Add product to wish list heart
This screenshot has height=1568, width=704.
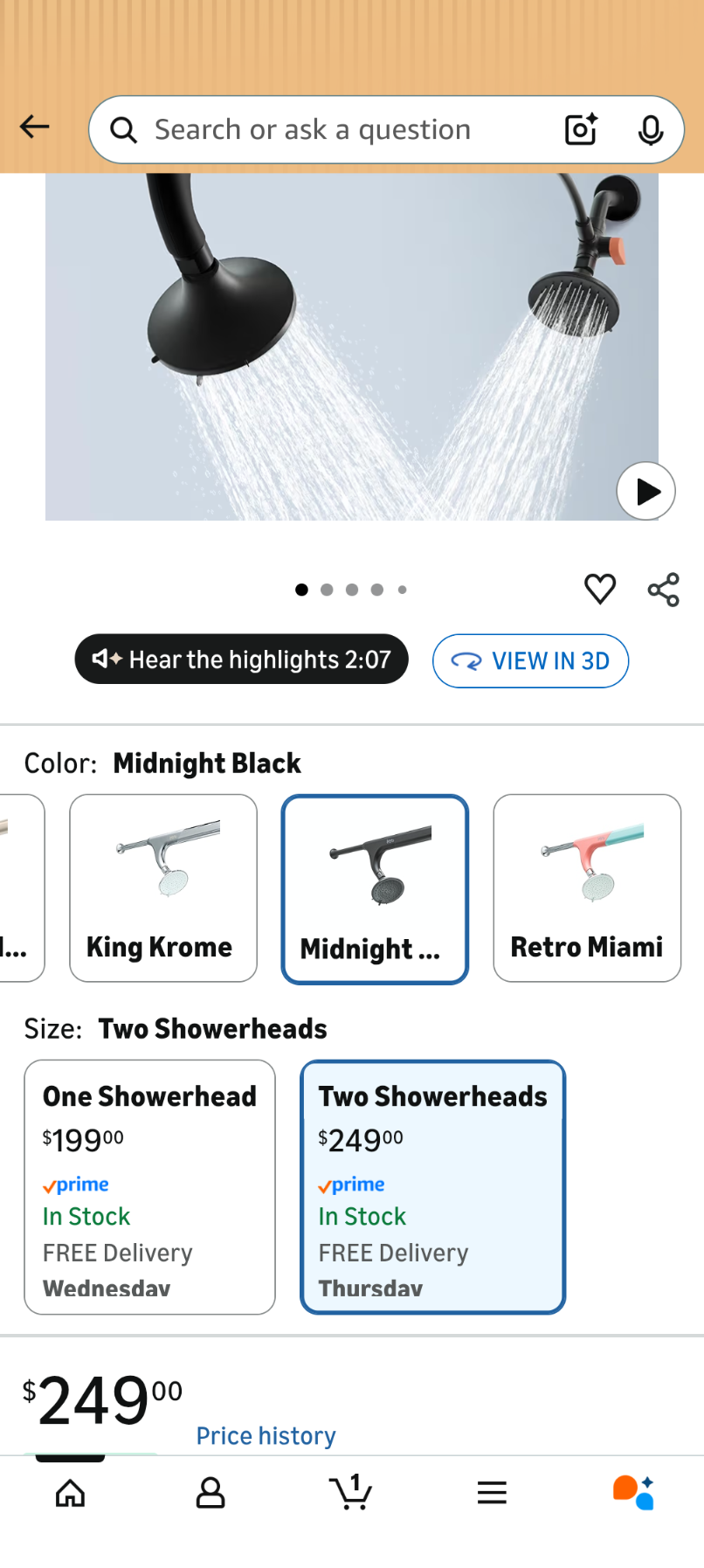600,590
